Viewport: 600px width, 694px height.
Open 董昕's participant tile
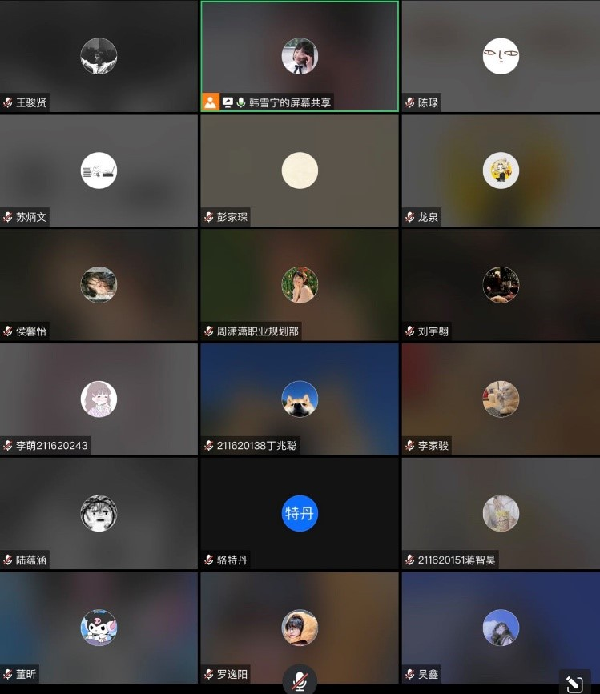(x=99, y=627)
